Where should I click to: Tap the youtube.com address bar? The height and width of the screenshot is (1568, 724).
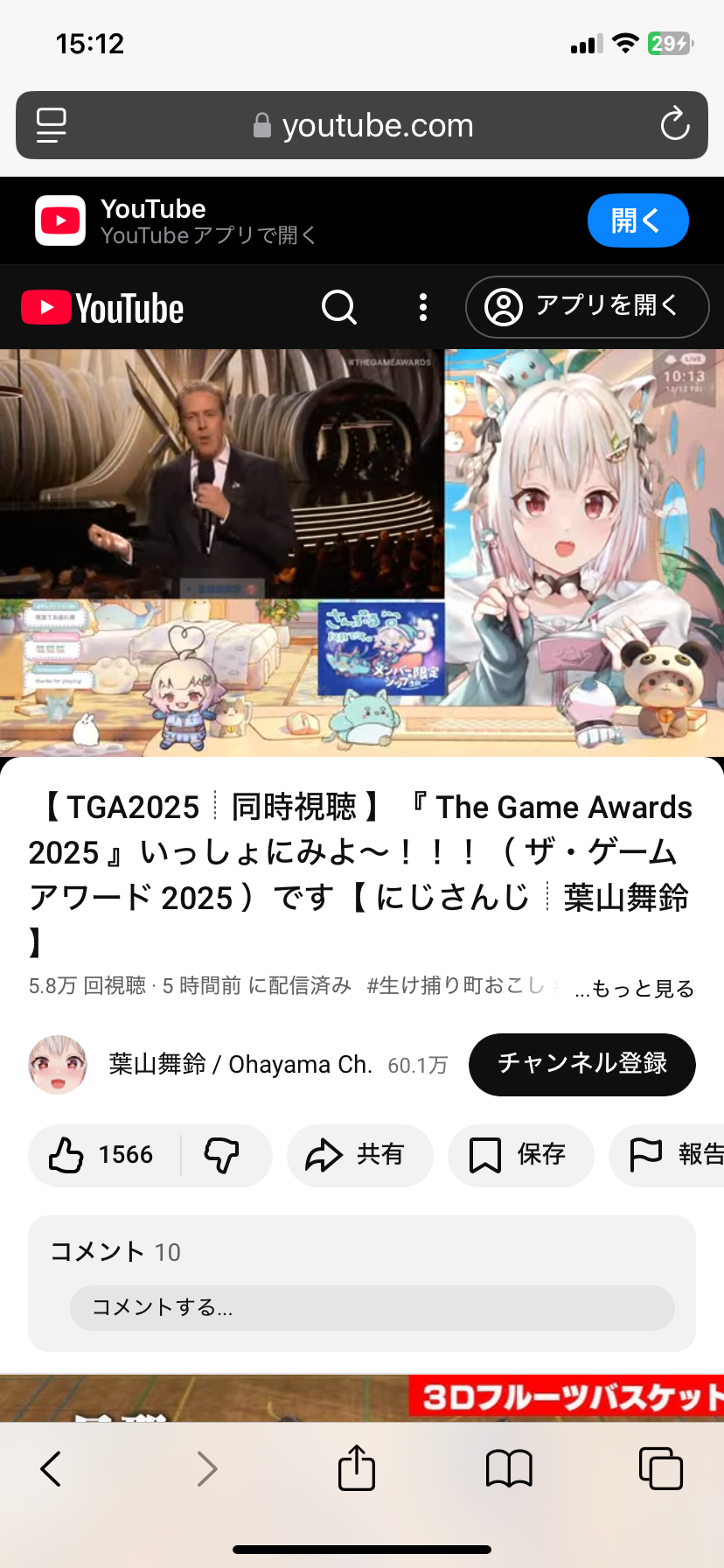tap(362, 125)
